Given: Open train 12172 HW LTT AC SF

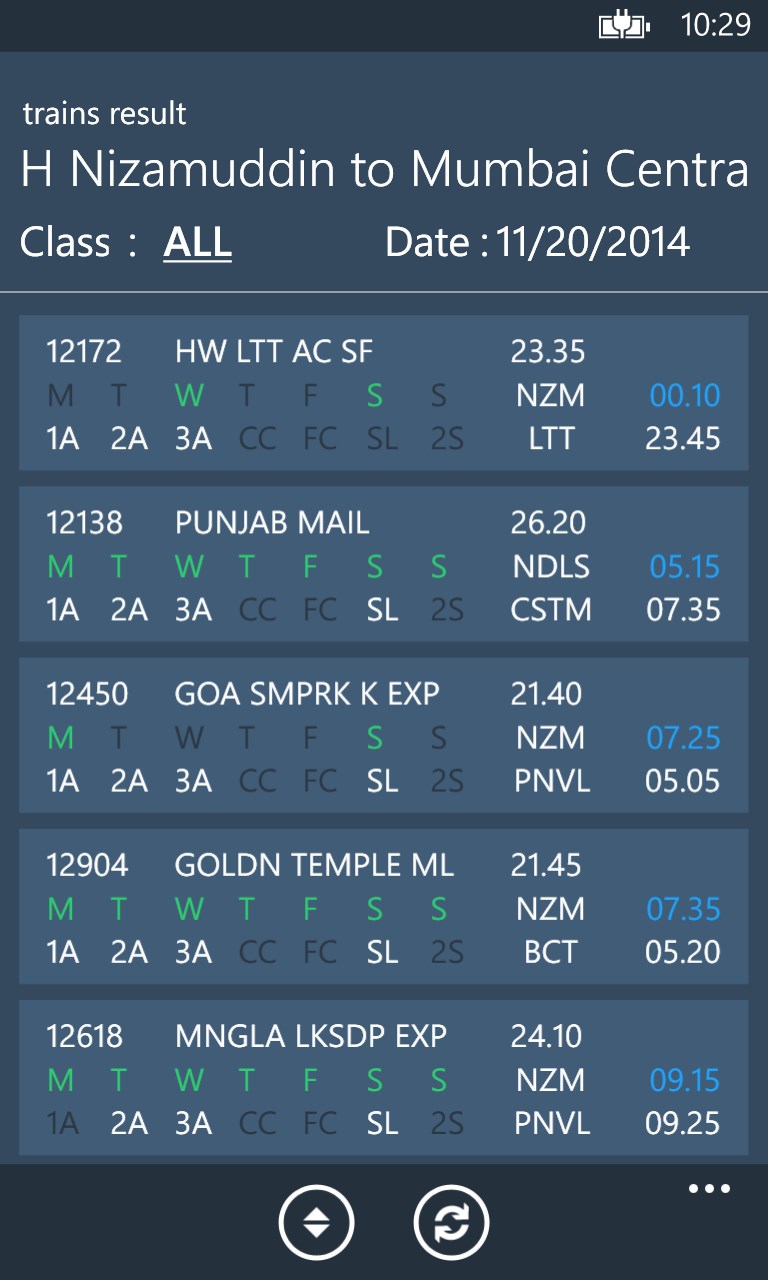Looking at the screenshot, I should click(383, 394).
